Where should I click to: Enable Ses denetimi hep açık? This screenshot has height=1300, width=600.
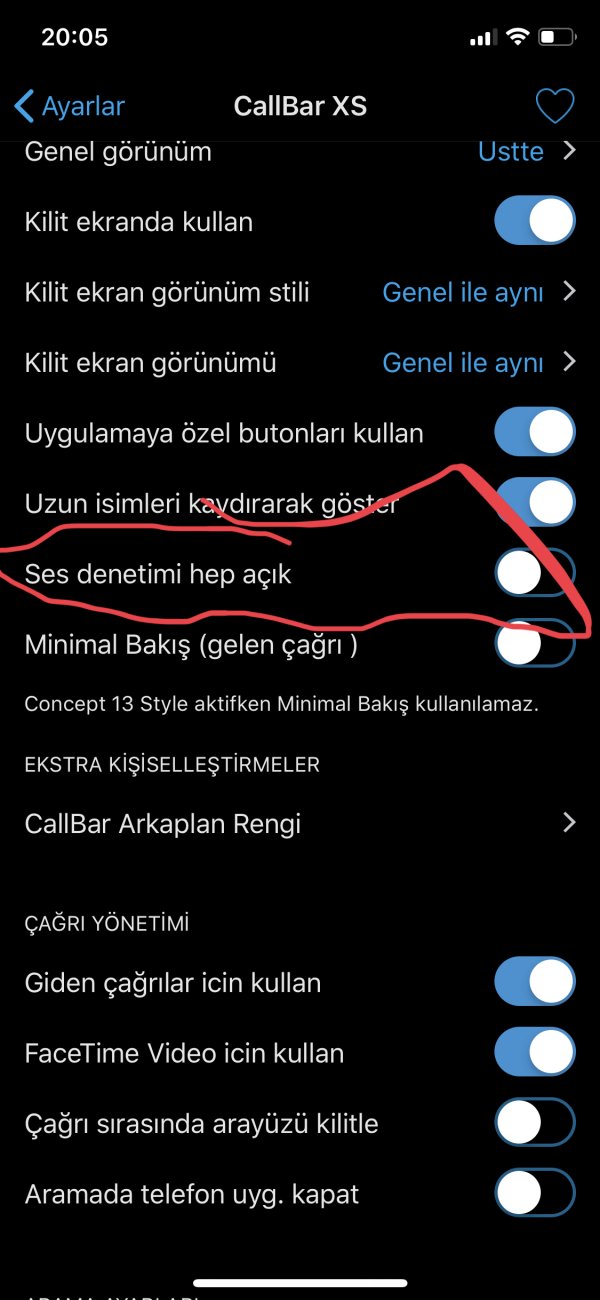coord(534,573)
